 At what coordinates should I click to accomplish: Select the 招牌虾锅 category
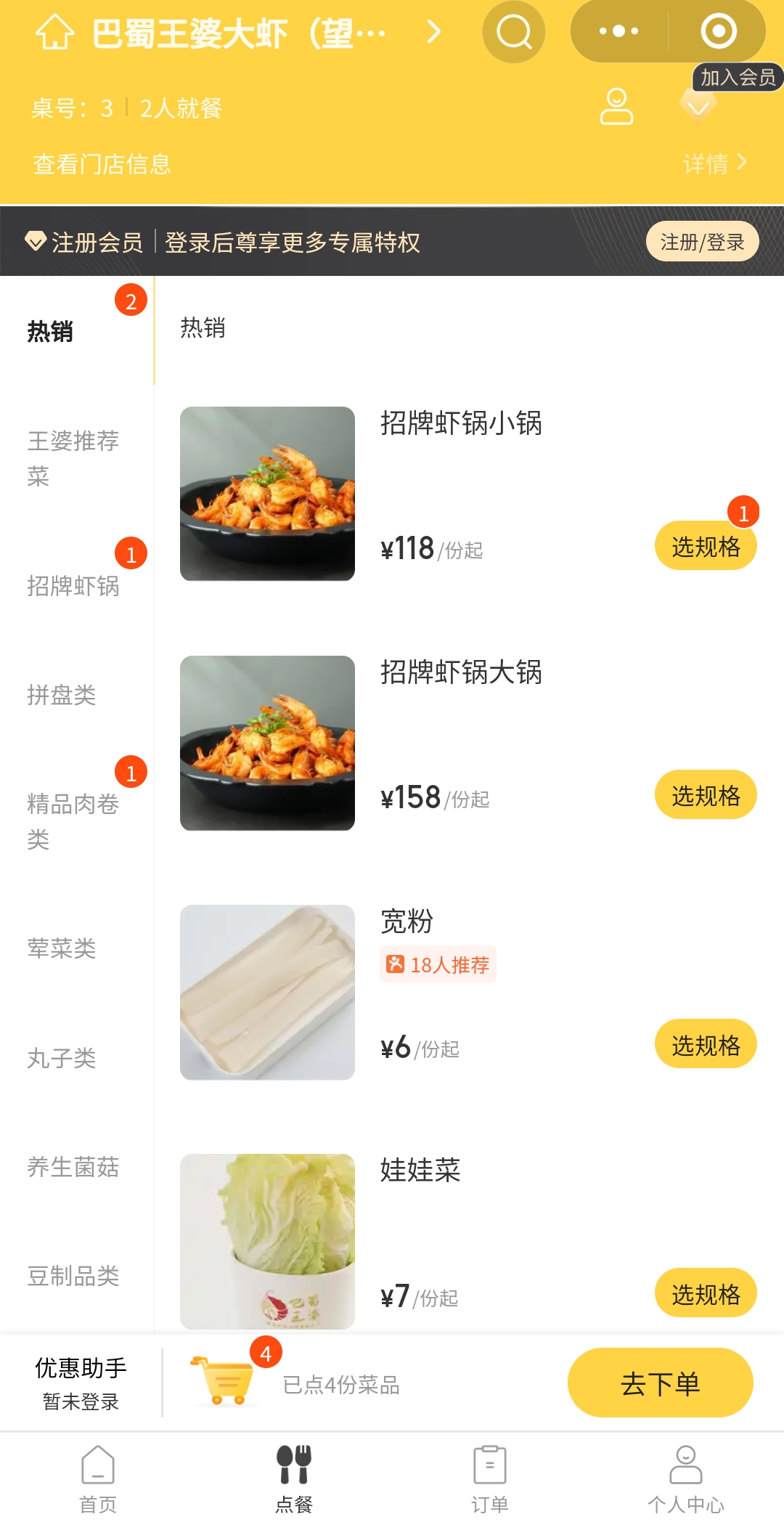pyautogui.click(x=73, y=585)
